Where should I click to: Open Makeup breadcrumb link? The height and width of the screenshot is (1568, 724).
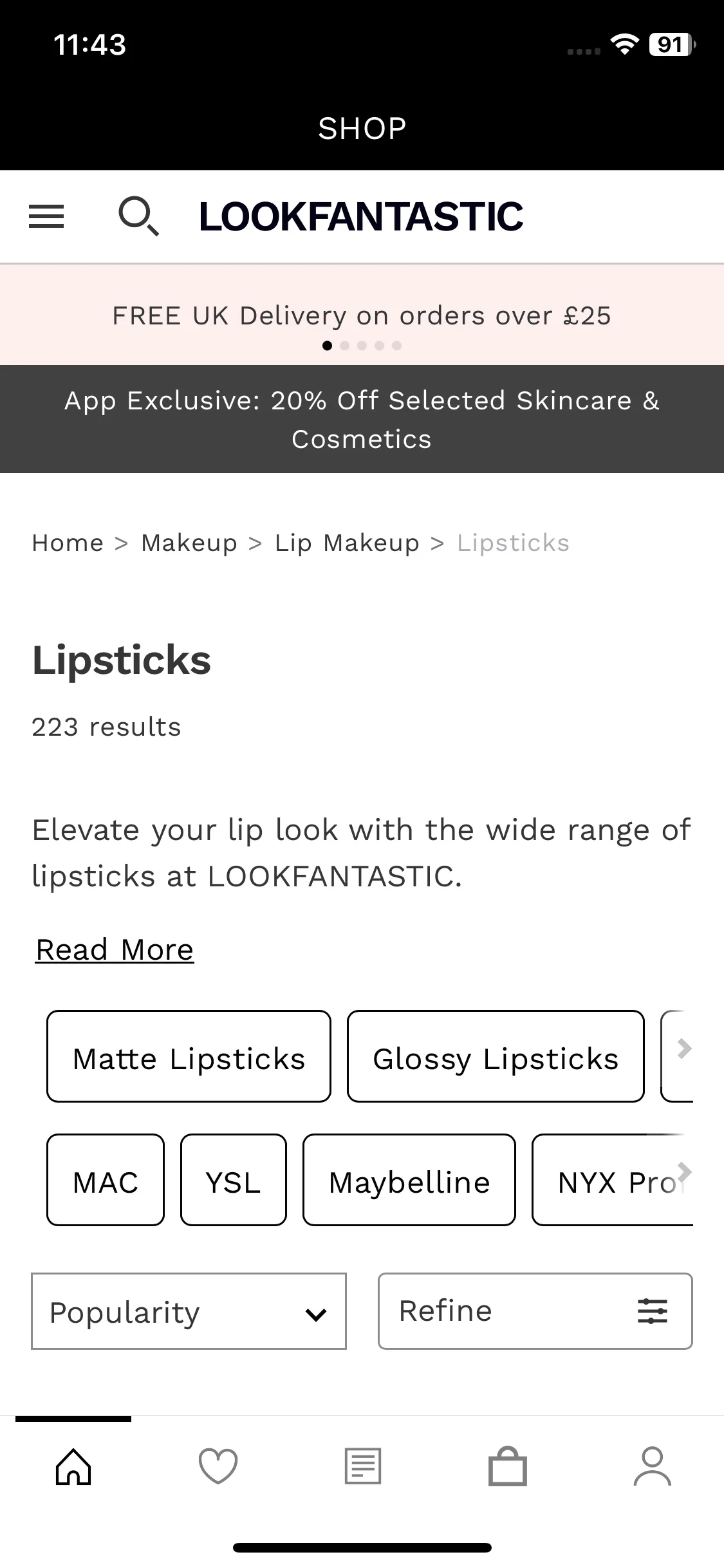(x=189, y=543)
